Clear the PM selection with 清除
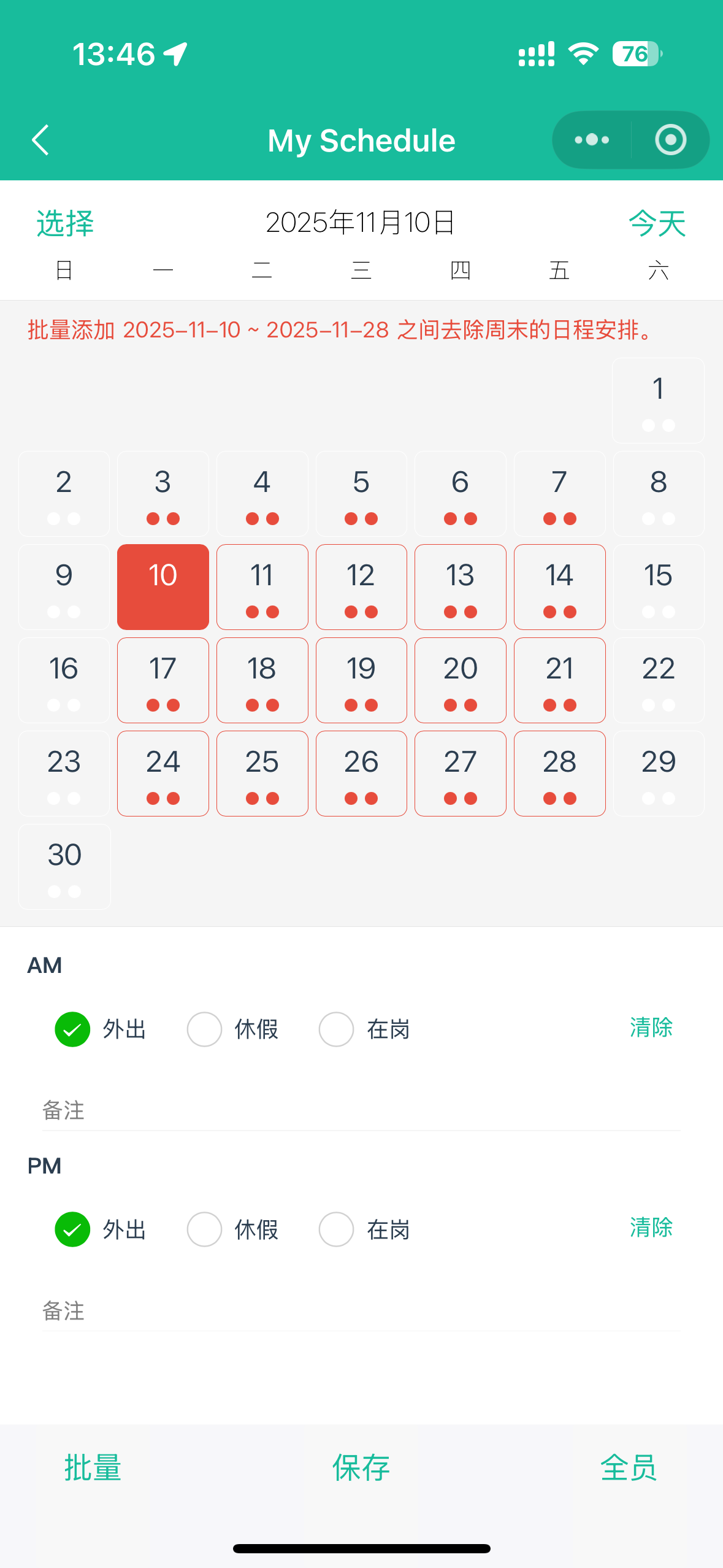 pos(651,1228)
